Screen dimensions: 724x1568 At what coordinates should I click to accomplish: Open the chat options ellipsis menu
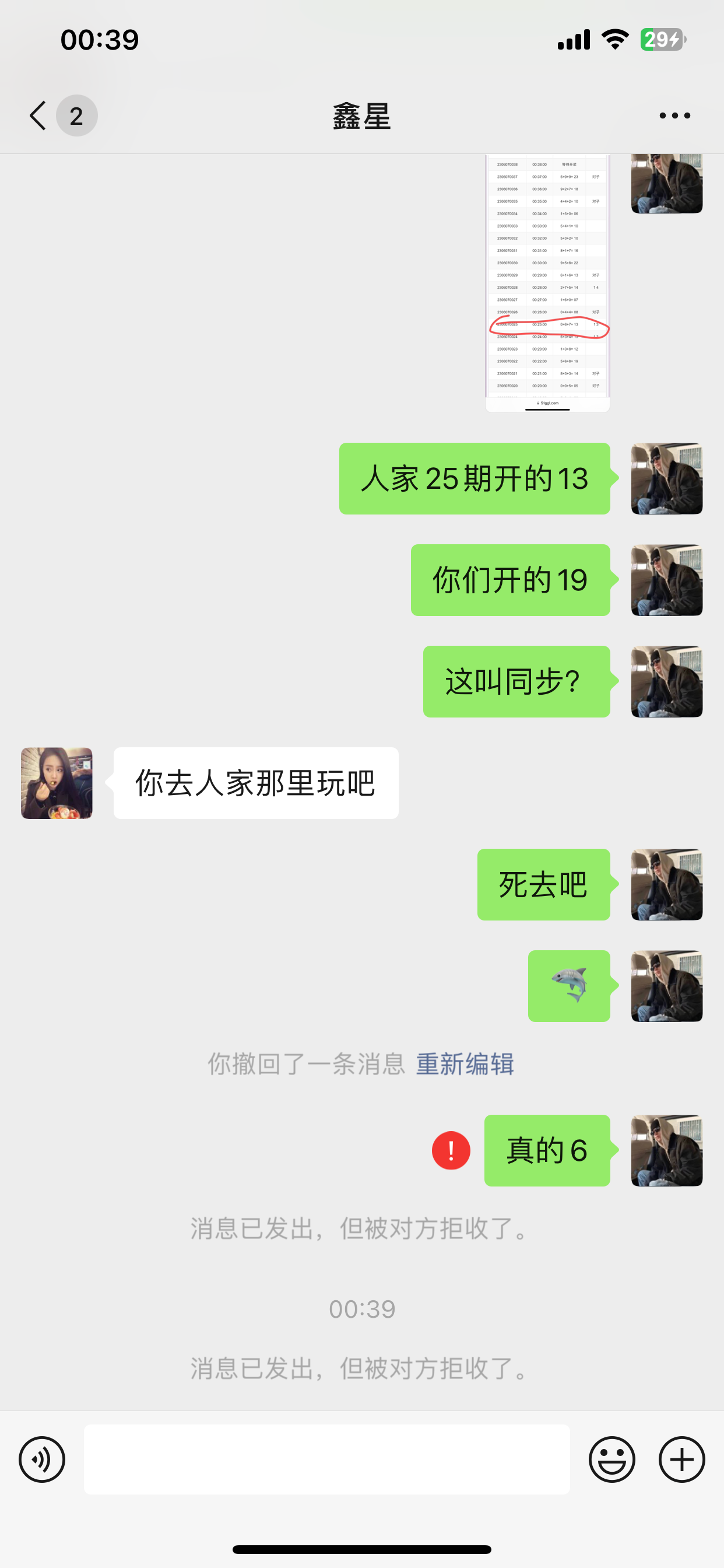pos(674,114)
